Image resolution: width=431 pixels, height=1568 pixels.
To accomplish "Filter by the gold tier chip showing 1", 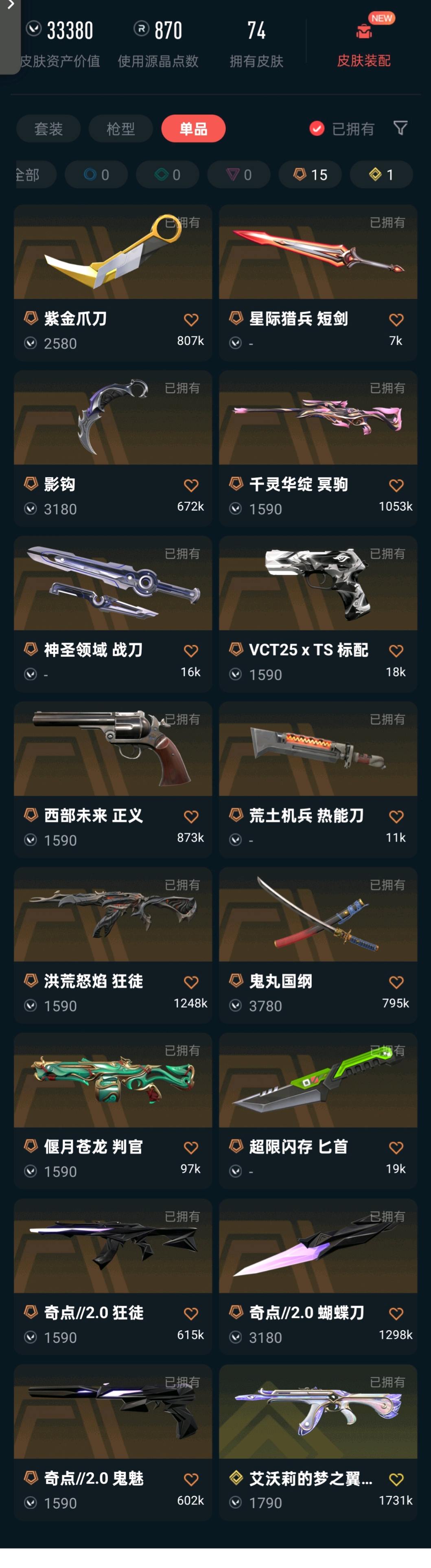I will pos(381,175).
